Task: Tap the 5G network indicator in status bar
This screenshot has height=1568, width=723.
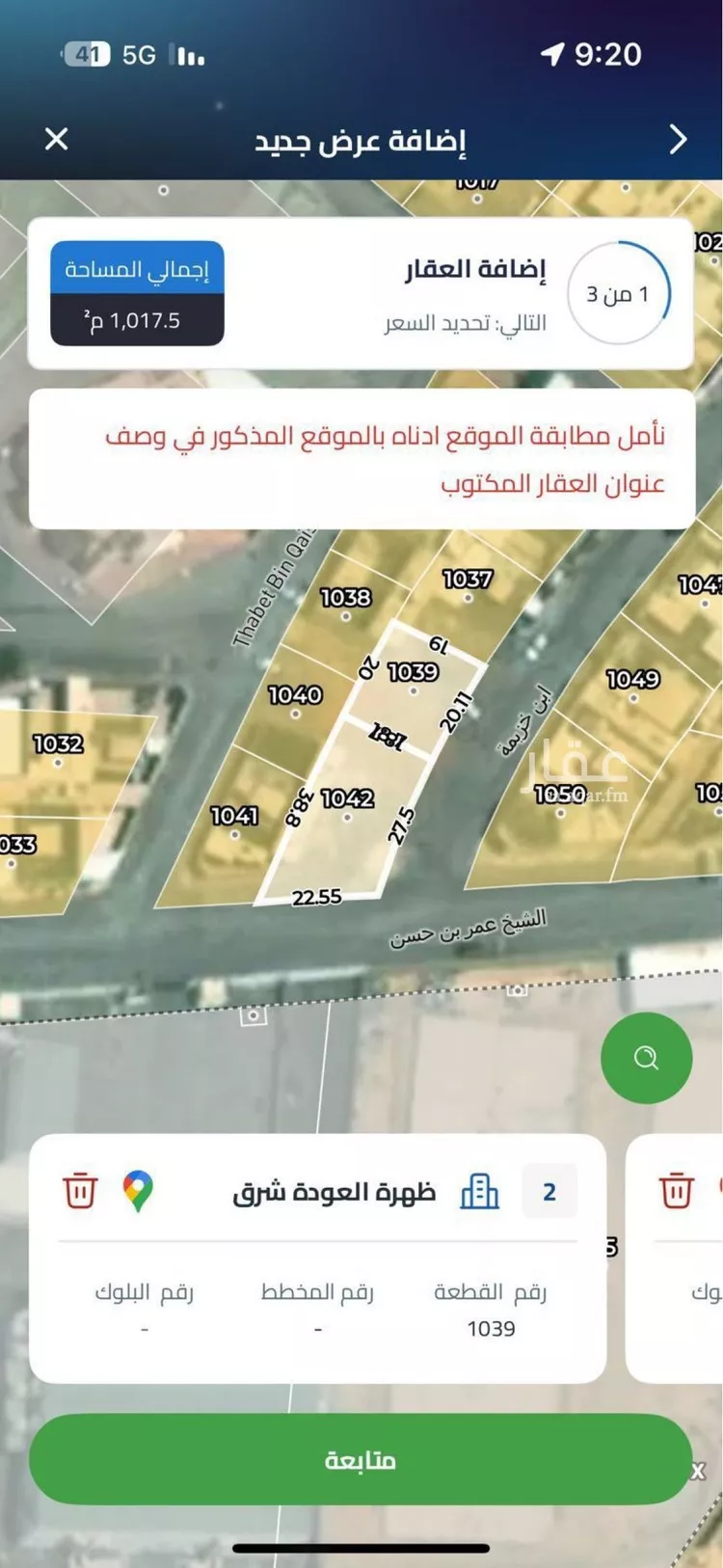Action: click(x=139, y=55)
